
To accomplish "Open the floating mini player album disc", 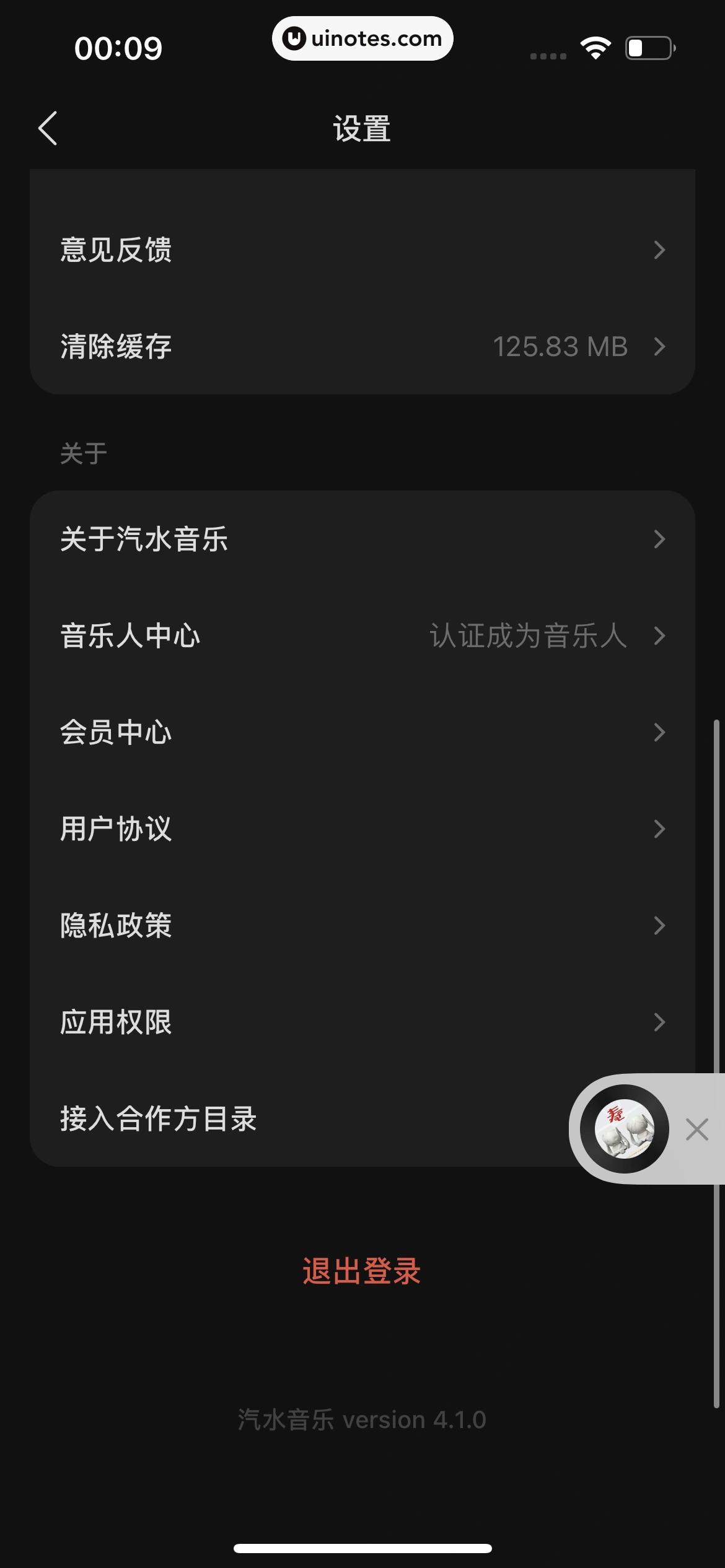I will tap(624, 1128).
